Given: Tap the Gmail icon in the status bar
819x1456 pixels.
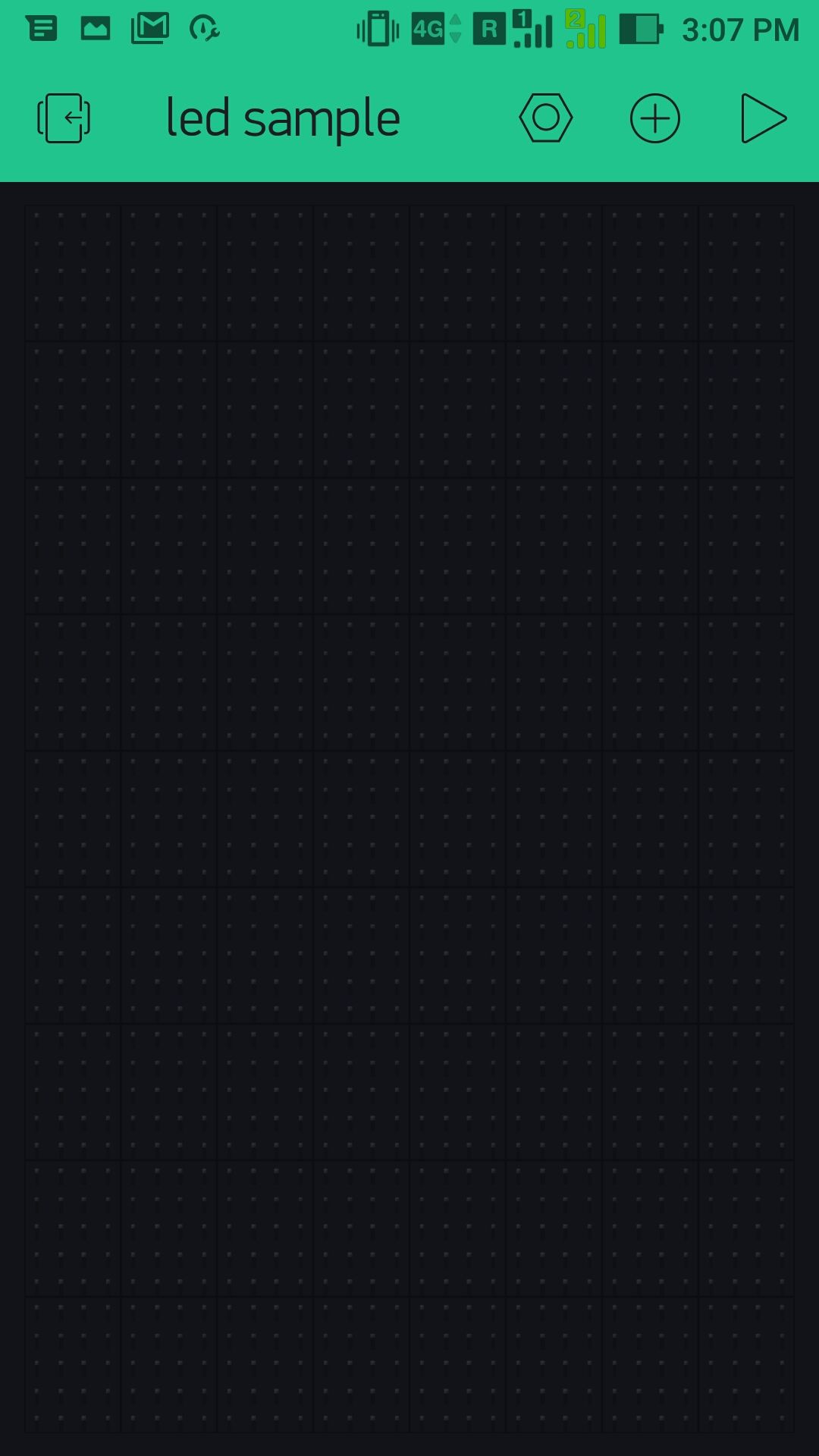Looking at the screenshot, I should coord(149,29).
